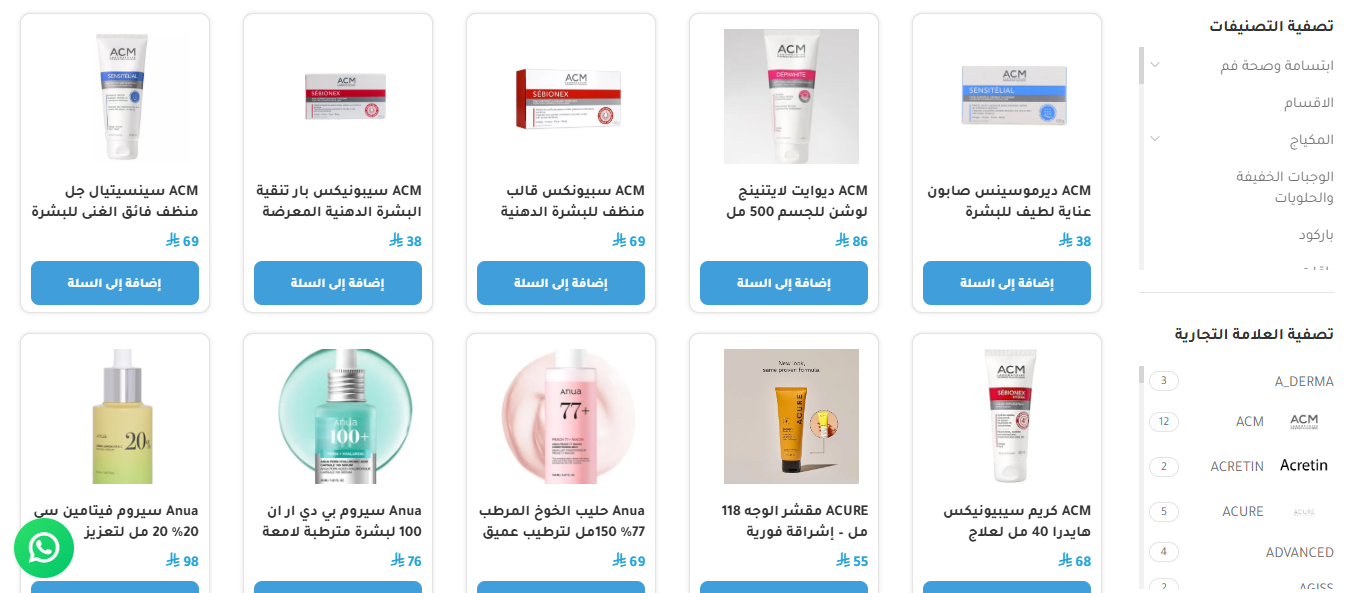Open WhatsApp chat bubble
This screenshot has height=593, width=1346.
pyautogui.click(x=44, y=548)
